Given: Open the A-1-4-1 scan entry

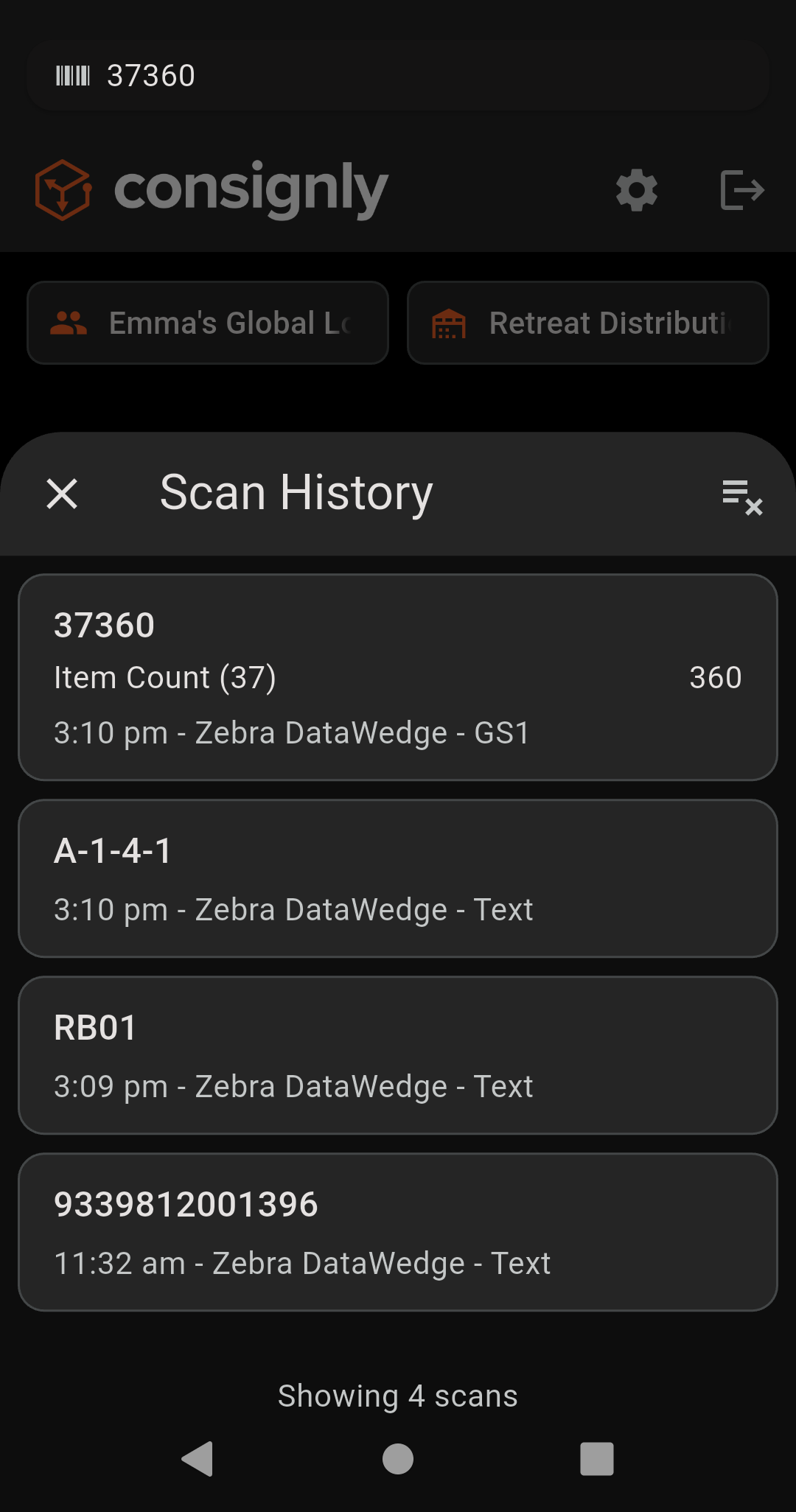Looking at the screenshot, I should [x=398, y=878].
